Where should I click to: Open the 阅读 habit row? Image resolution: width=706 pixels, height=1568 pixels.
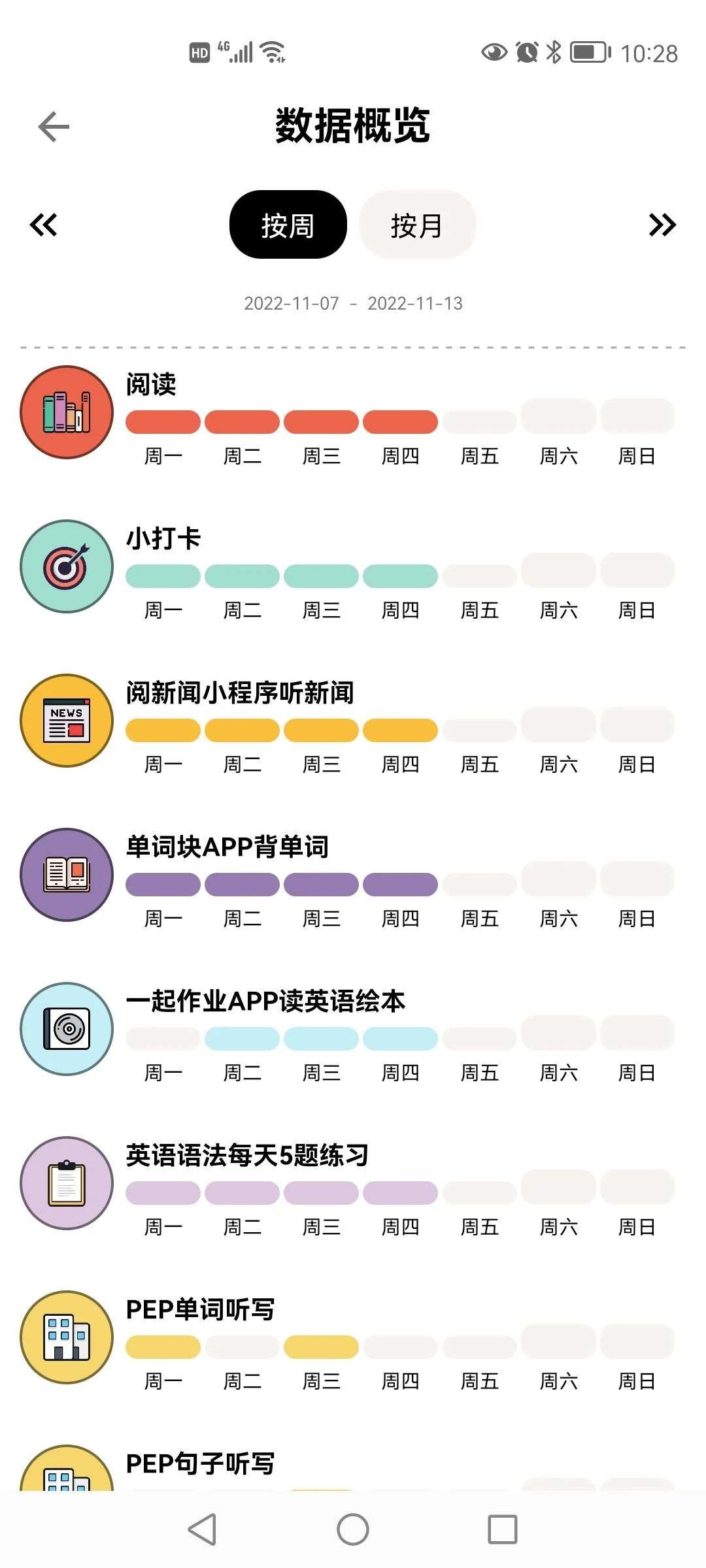[x=151, y=385]
